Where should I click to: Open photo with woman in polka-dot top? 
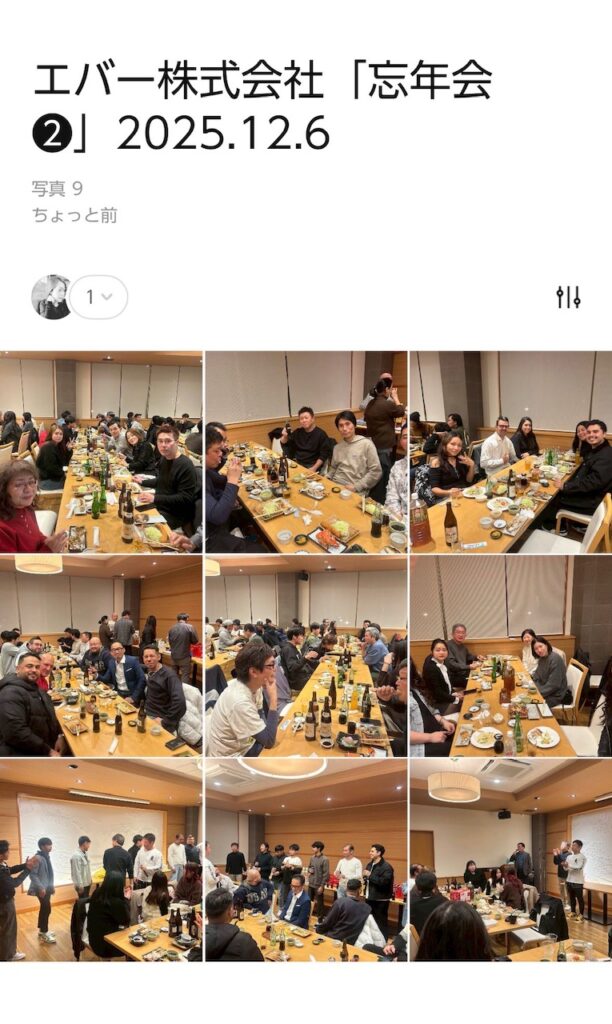tap(510, 452)
